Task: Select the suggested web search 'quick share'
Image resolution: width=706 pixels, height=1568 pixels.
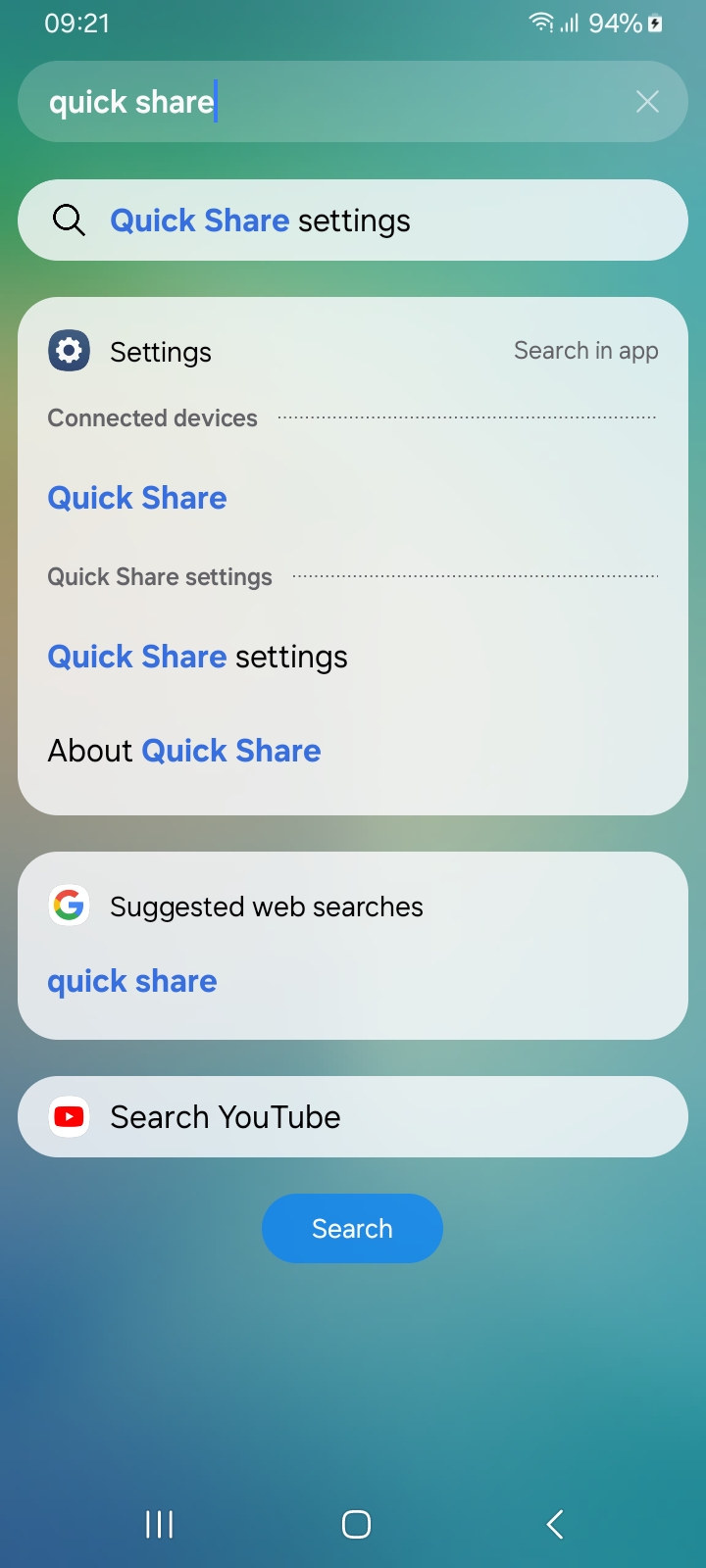Action: (132, 981)
